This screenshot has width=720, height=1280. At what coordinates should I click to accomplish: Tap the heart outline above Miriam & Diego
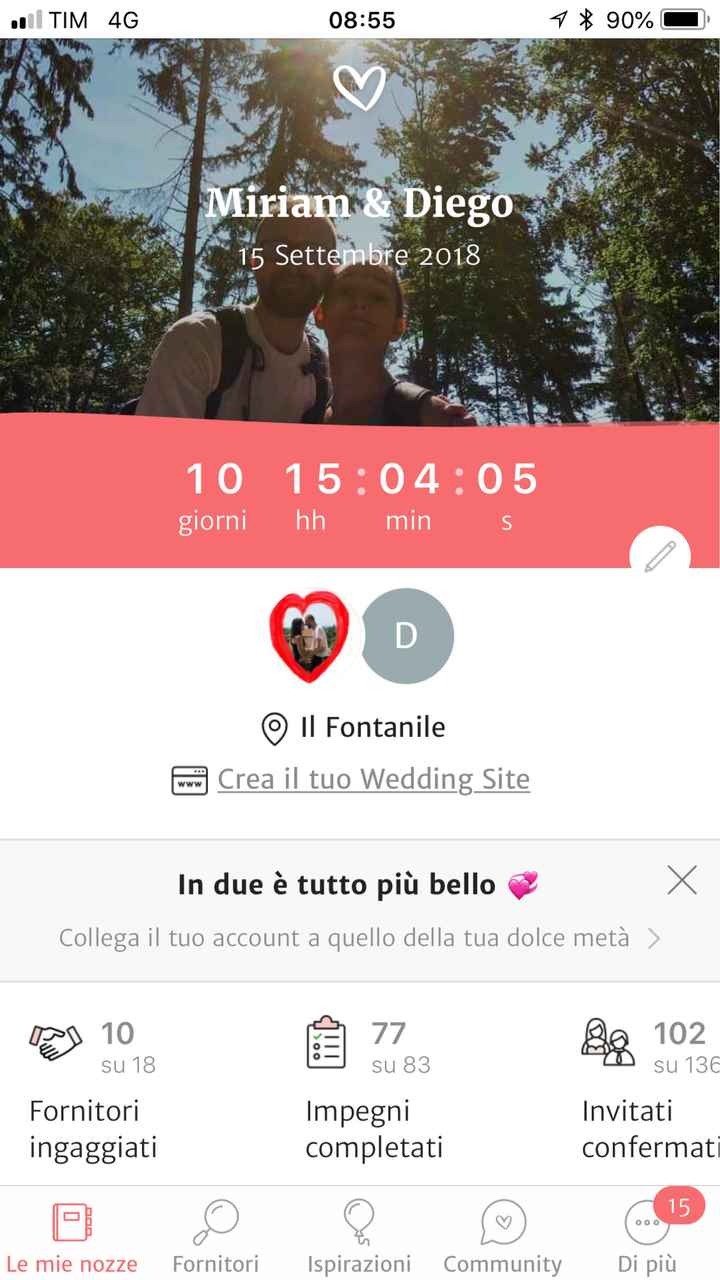362,88
